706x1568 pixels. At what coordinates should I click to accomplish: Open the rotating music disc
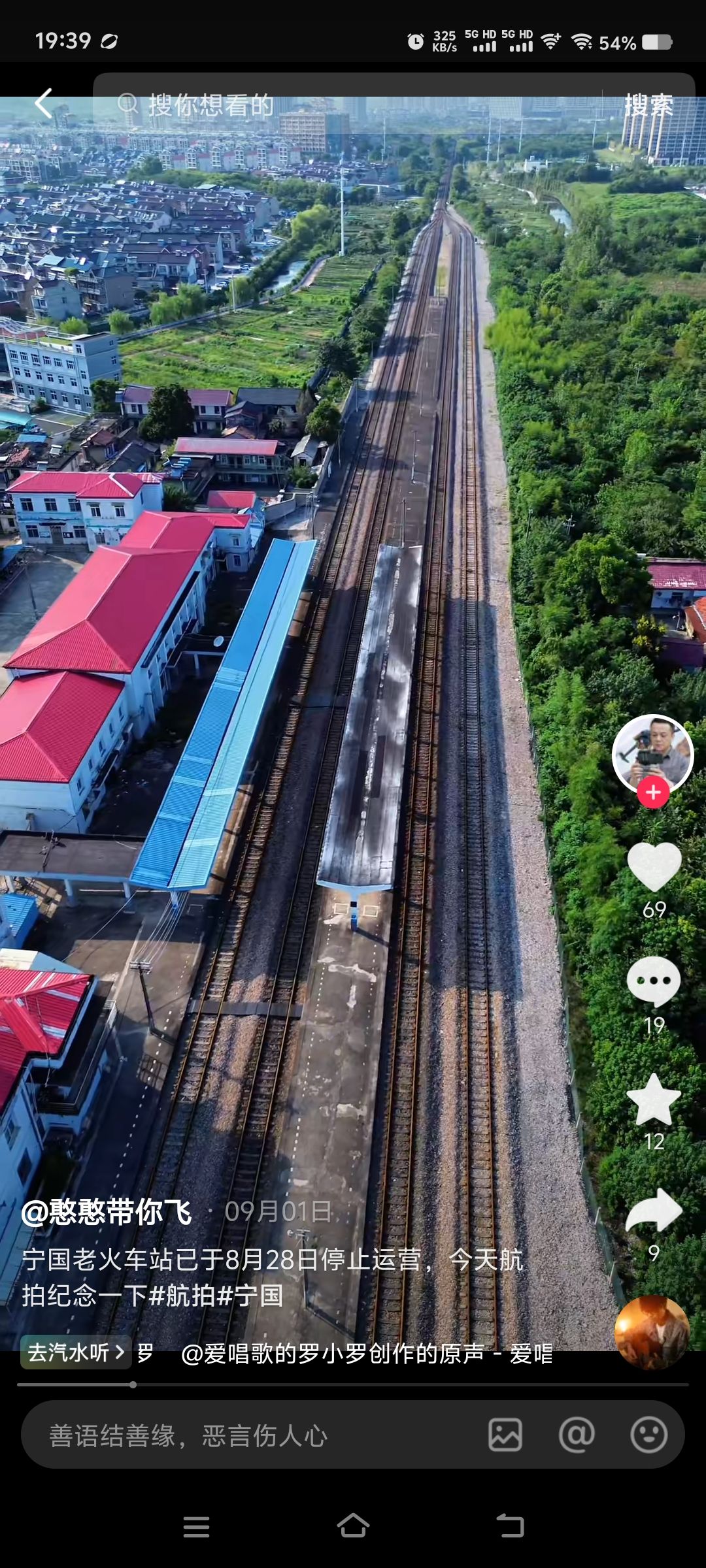pos(652,1331)
